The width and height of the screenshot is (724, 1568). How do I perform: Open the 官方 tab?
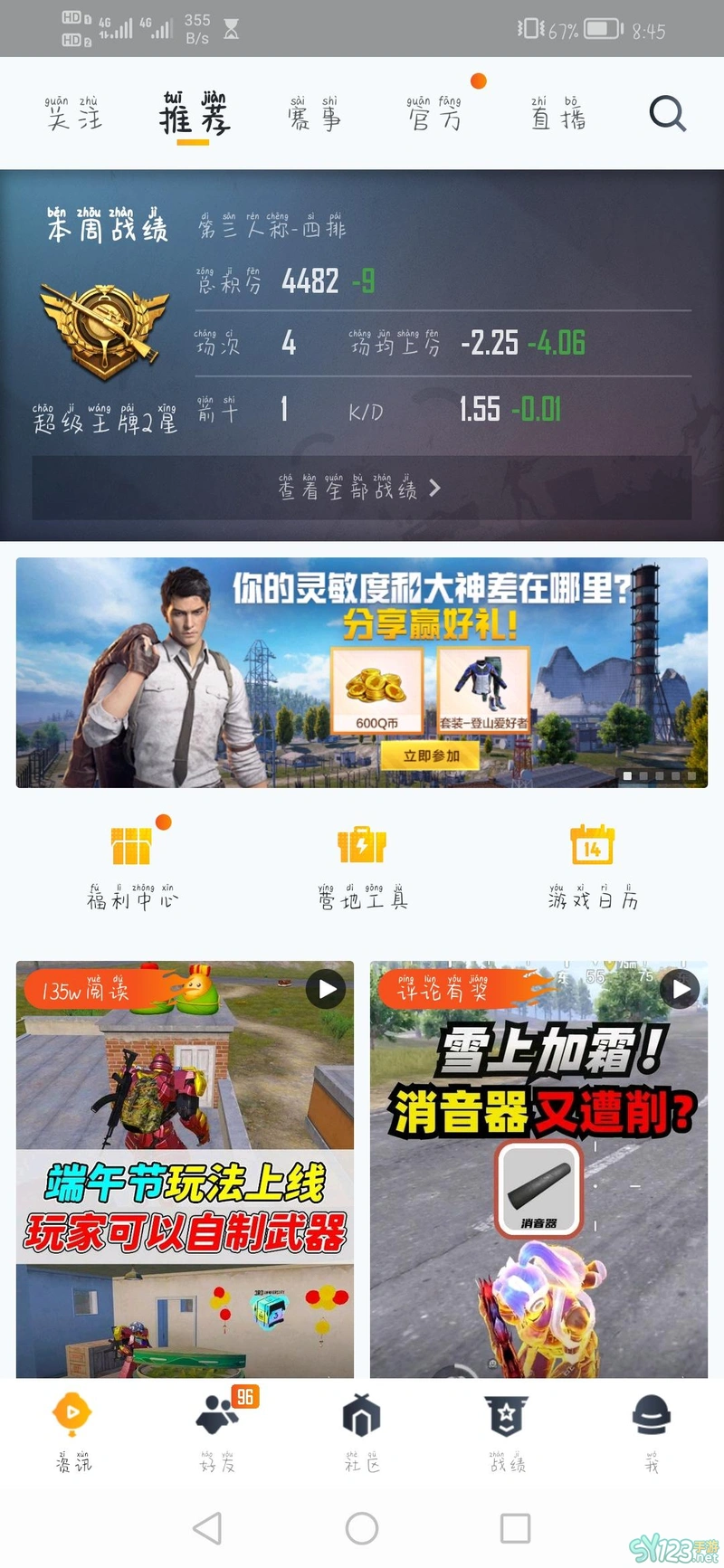tap(434, 115)
